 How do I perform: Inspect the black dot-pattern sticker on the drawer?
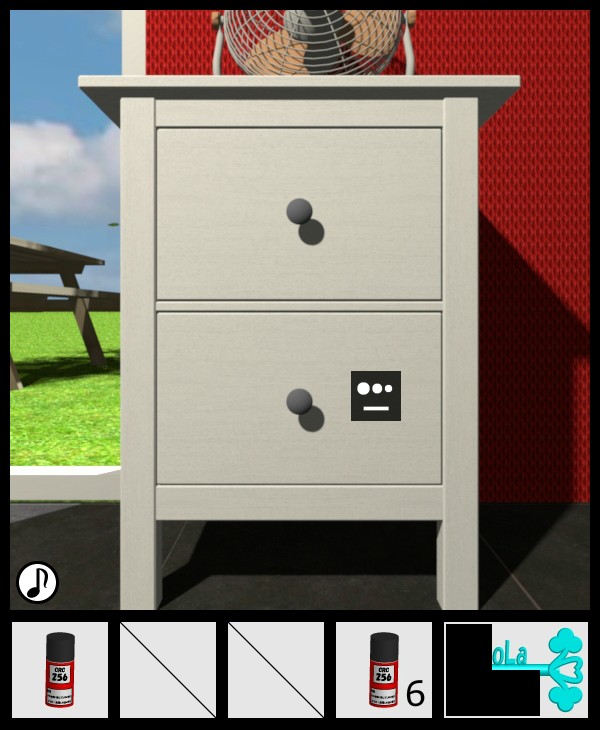pos(376,396)
